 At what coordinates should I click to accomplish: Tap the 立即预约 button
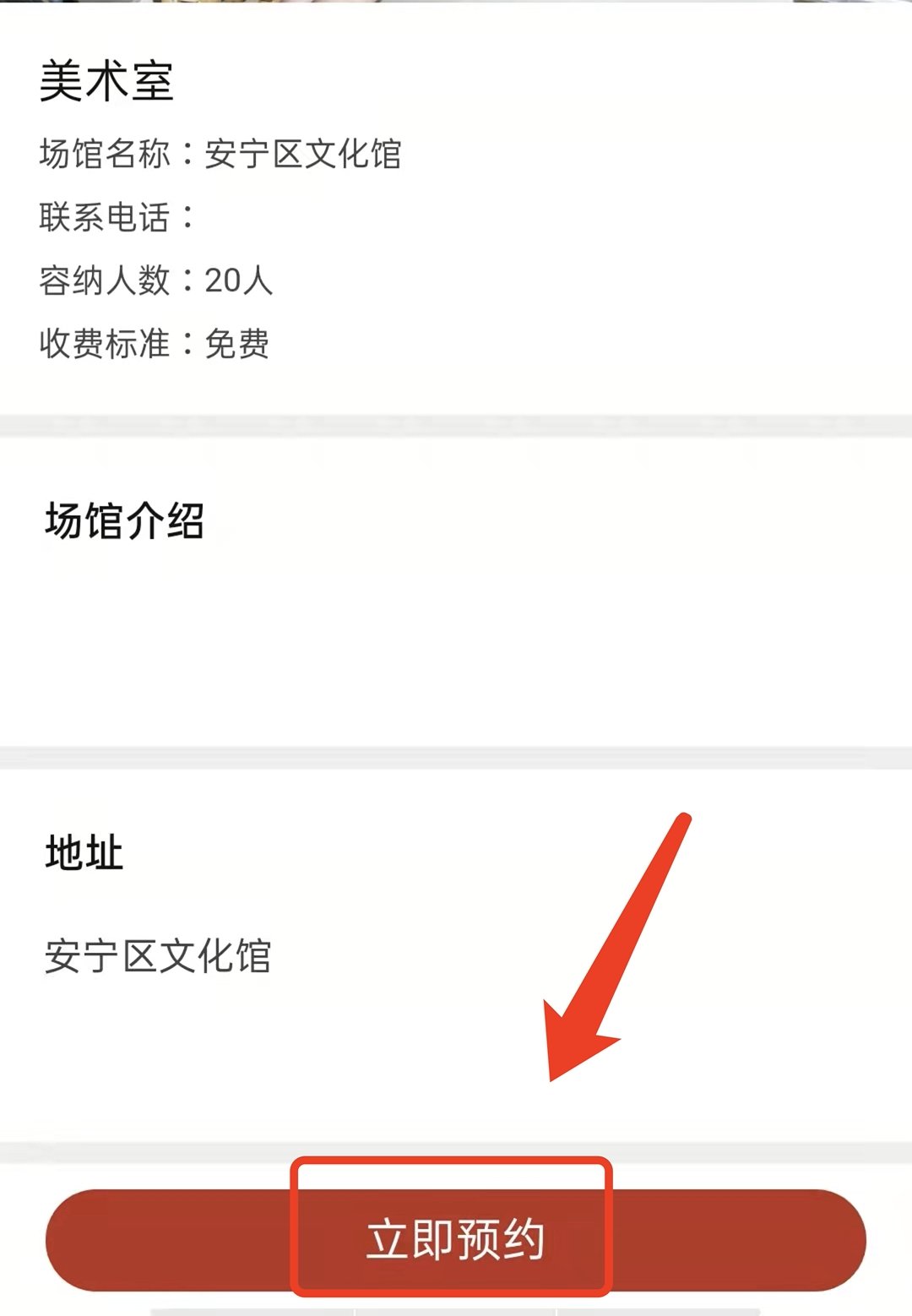pos(456,1239)
